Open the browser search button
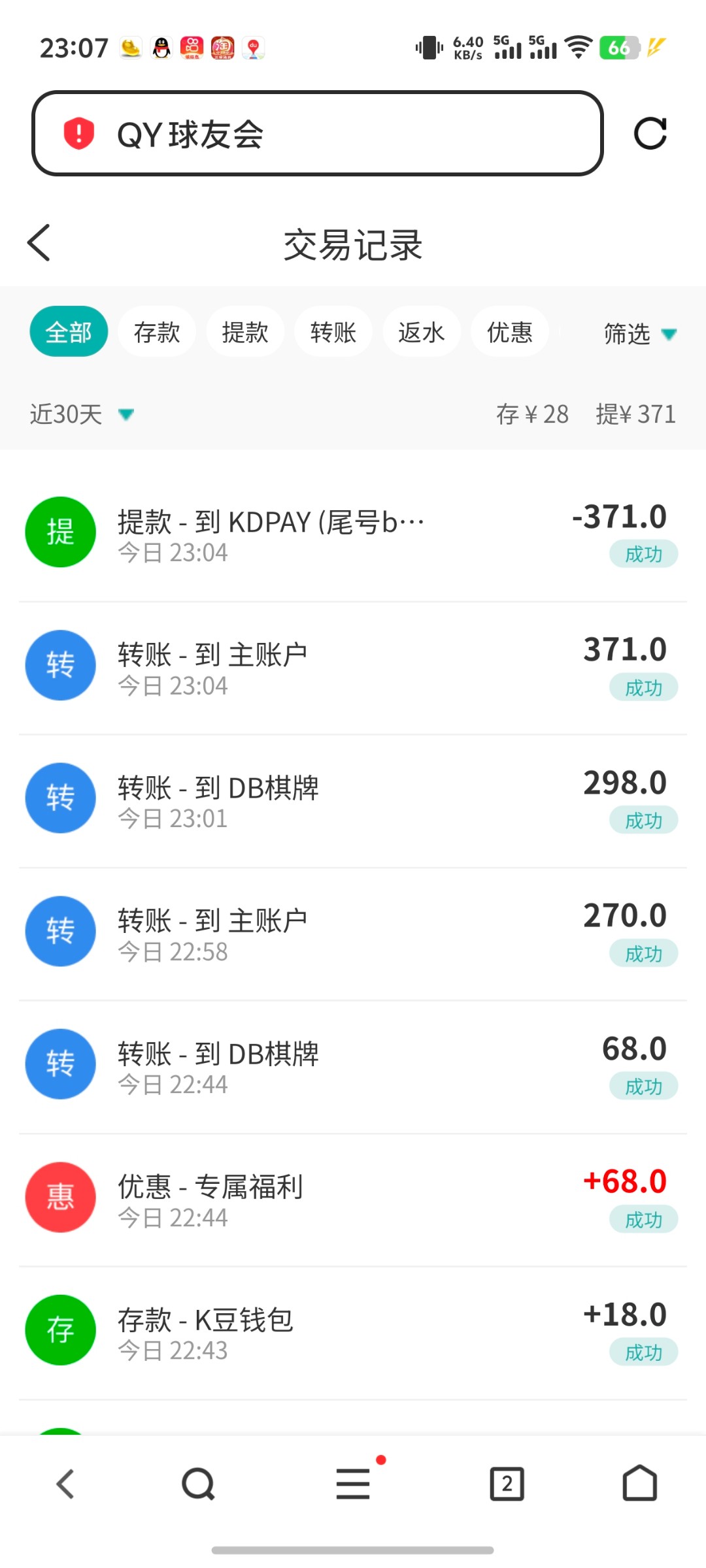Screen dimensions: 706x1568 coord(198,1484)
